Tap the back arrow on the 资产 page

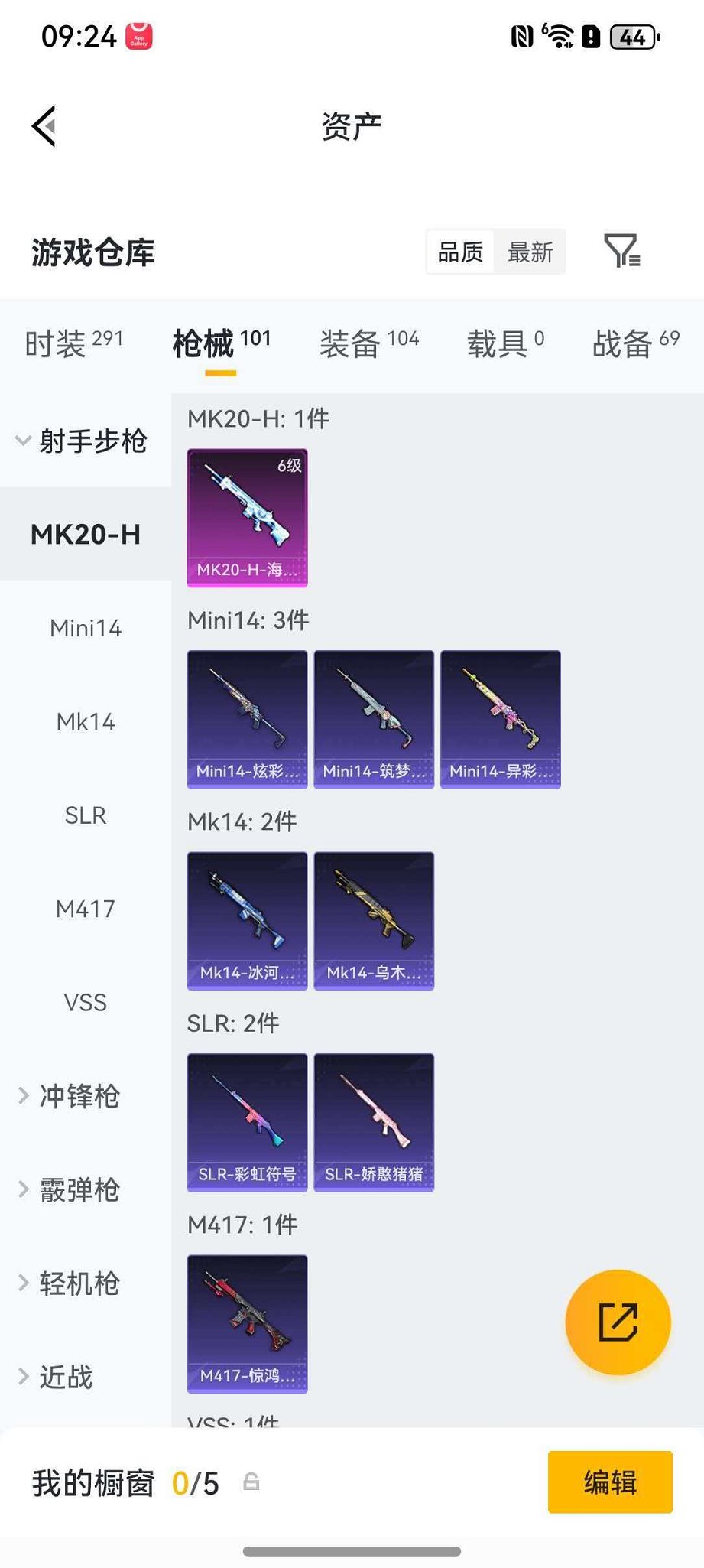pos(44,125)
